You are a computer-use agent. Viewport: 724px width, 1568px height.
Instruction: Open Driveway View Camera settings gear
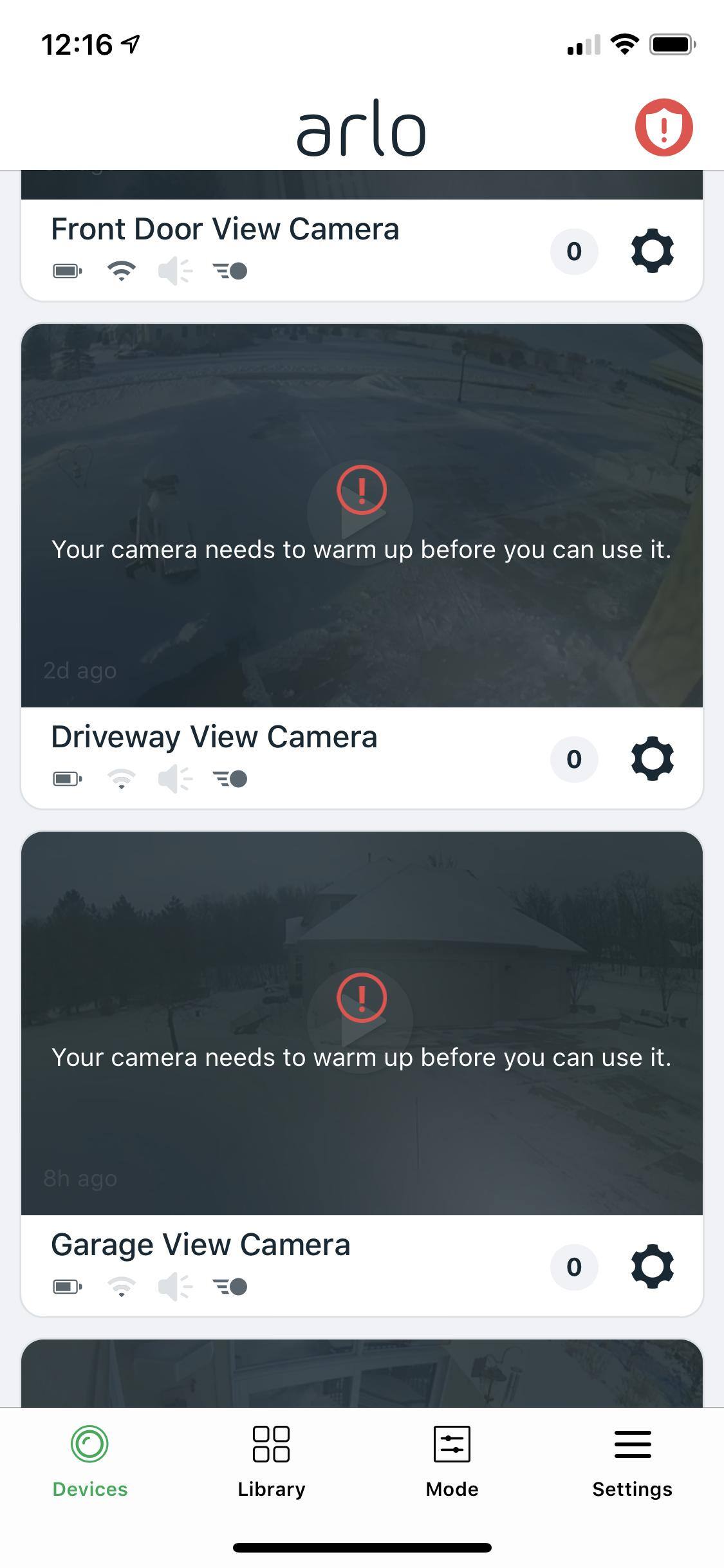[x=652, y=759]
